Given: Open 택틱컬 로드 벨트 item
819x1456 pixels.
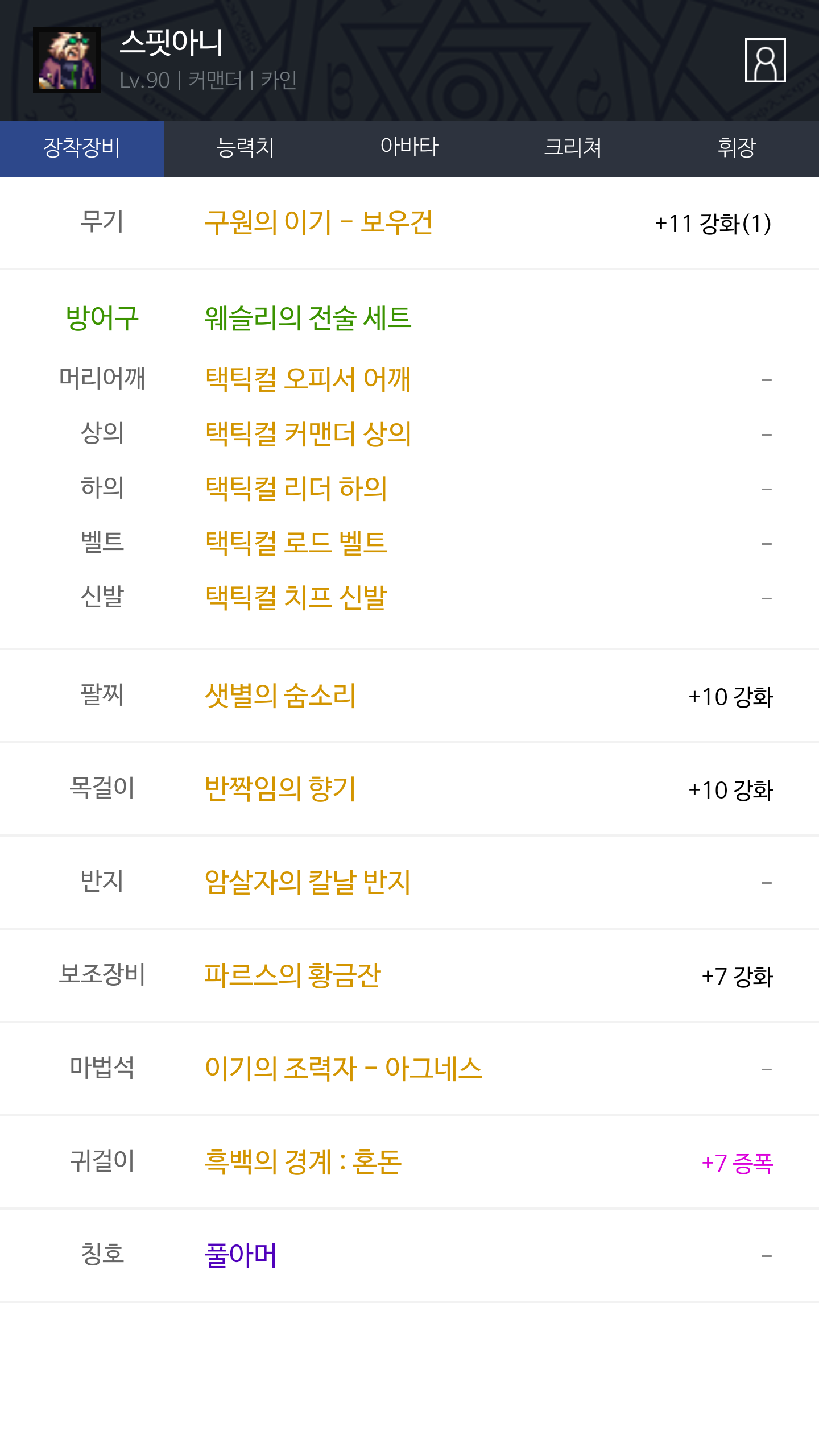Looking at the screenshot, I should [296, 543].
